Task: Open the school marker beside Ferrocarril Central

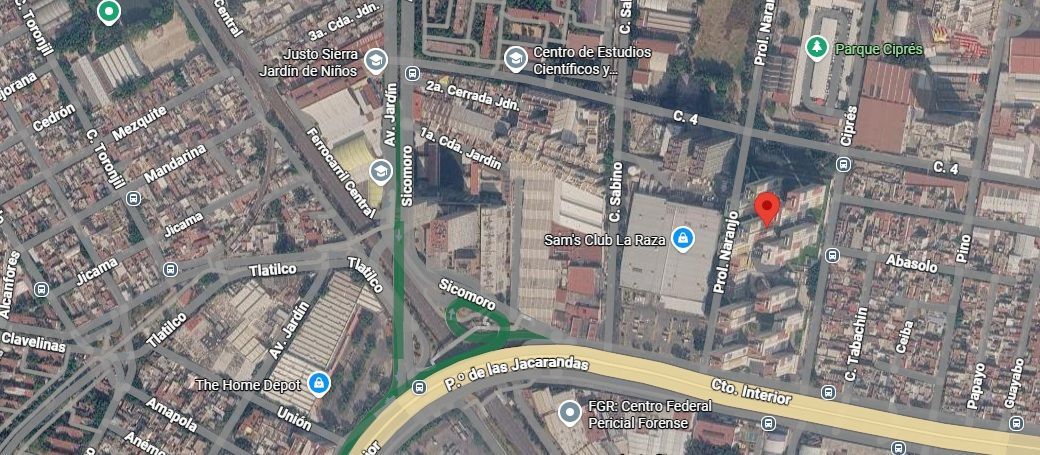Action: click(x=381, y=172)
